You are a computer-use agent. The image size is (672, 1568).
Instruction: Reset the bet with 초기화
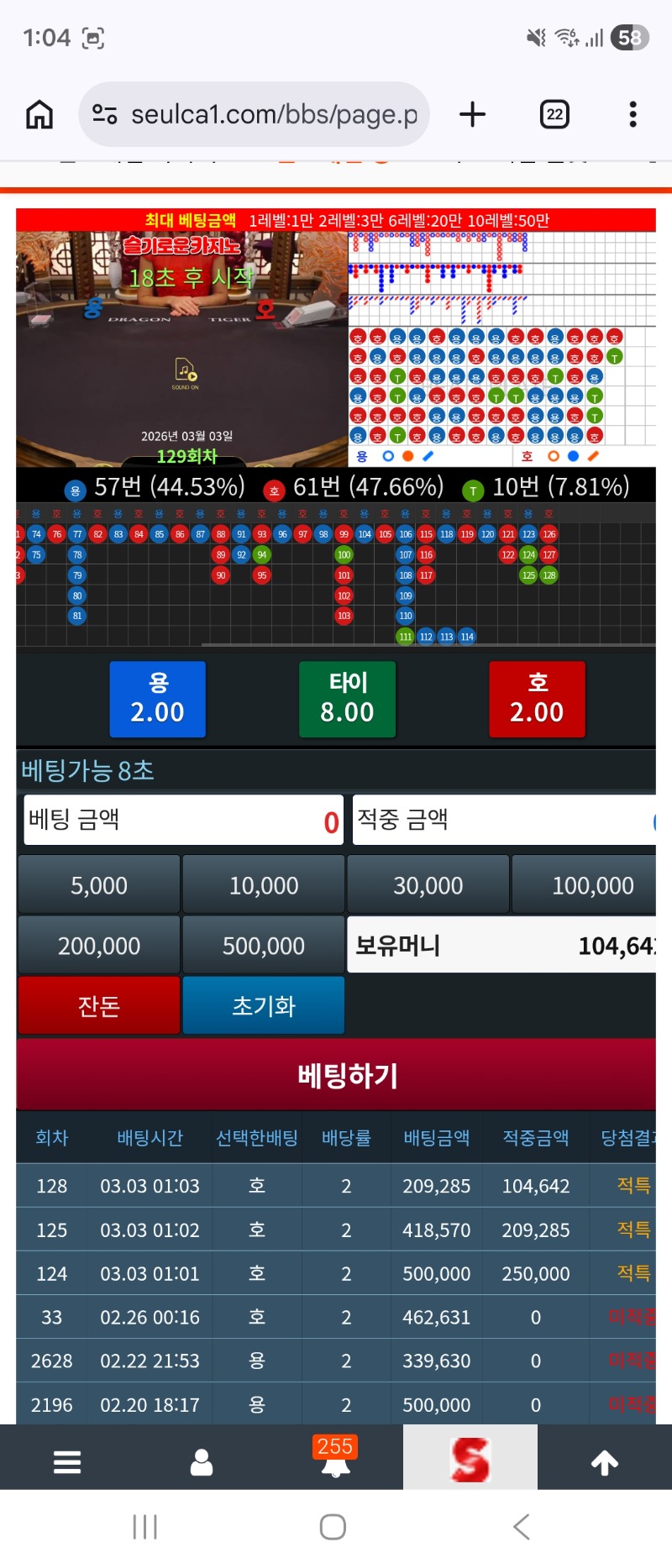pyautogui.click(x=264, y=1005)
